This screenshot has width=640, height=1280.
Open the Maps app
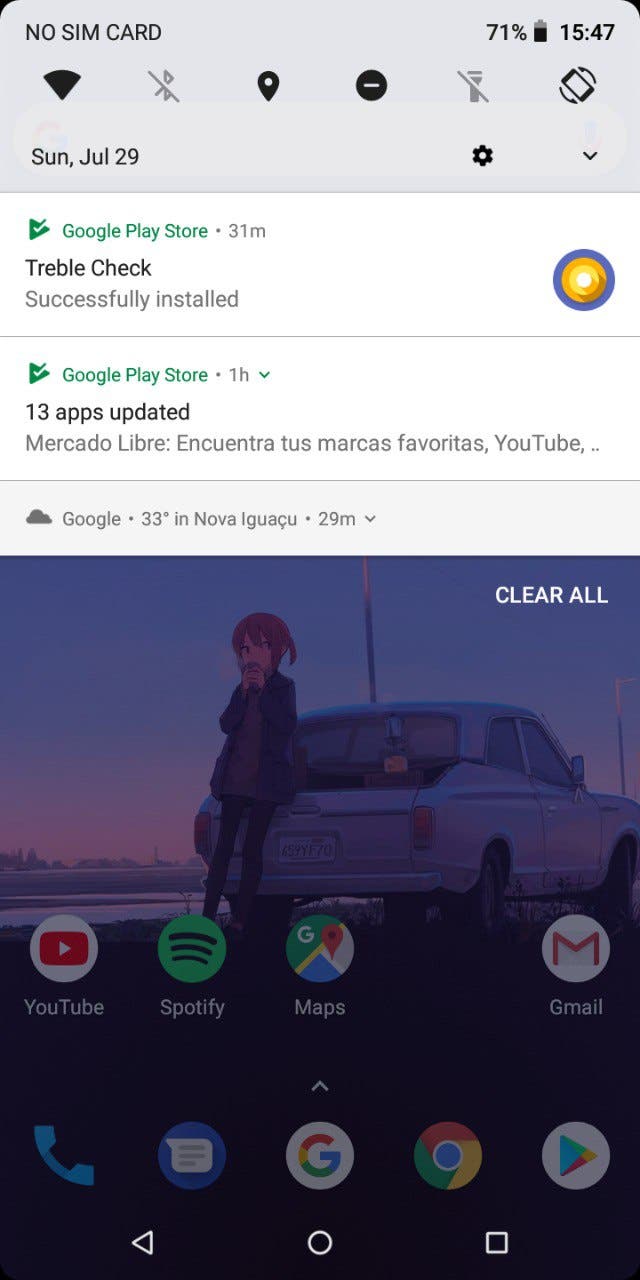320,966
